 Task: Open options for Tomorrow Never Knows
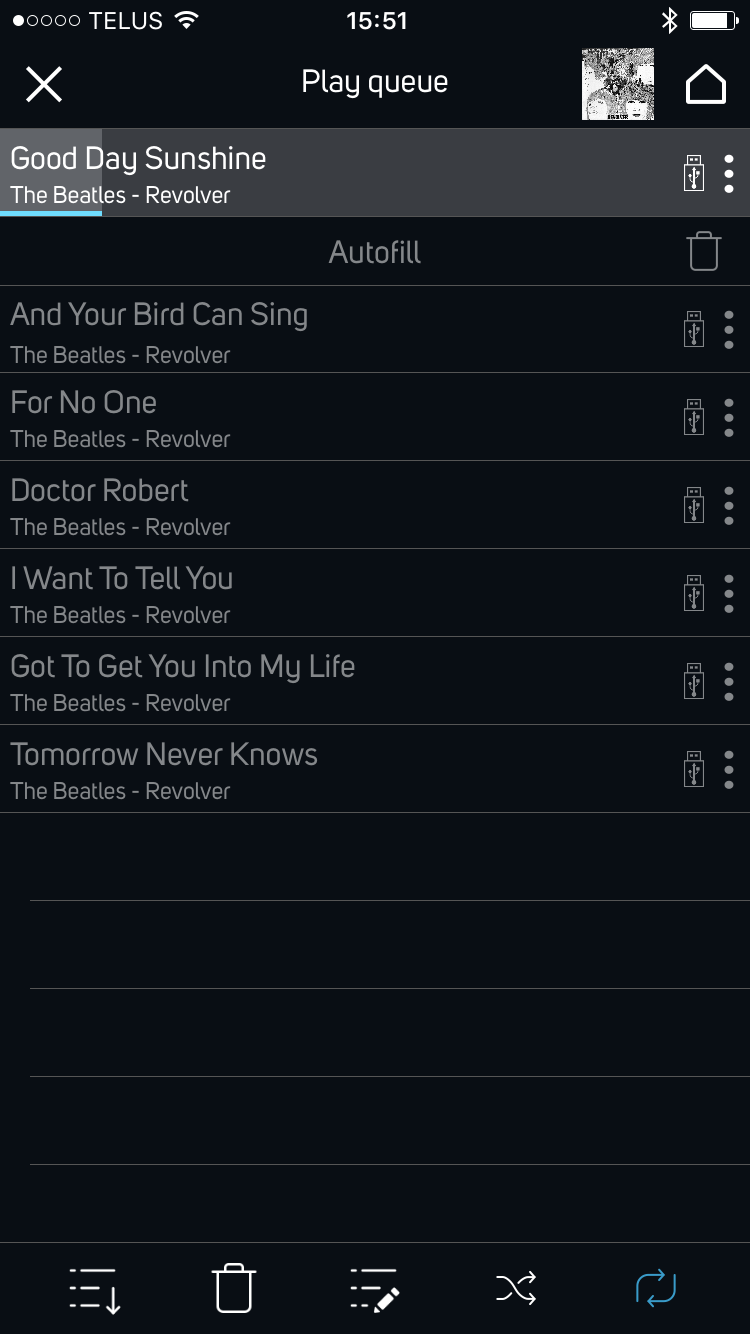[729, 769]
